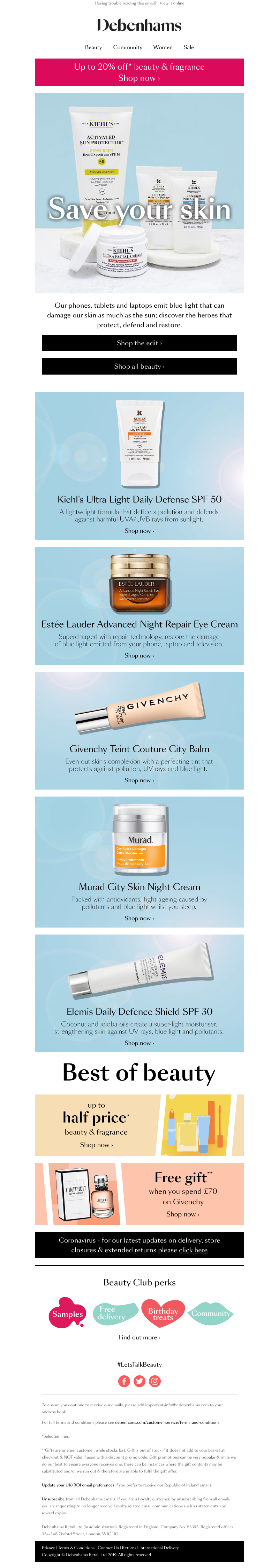Tap the Shop the edit button
Screen dimensions: 279x1568
click(x=139, y=343)
